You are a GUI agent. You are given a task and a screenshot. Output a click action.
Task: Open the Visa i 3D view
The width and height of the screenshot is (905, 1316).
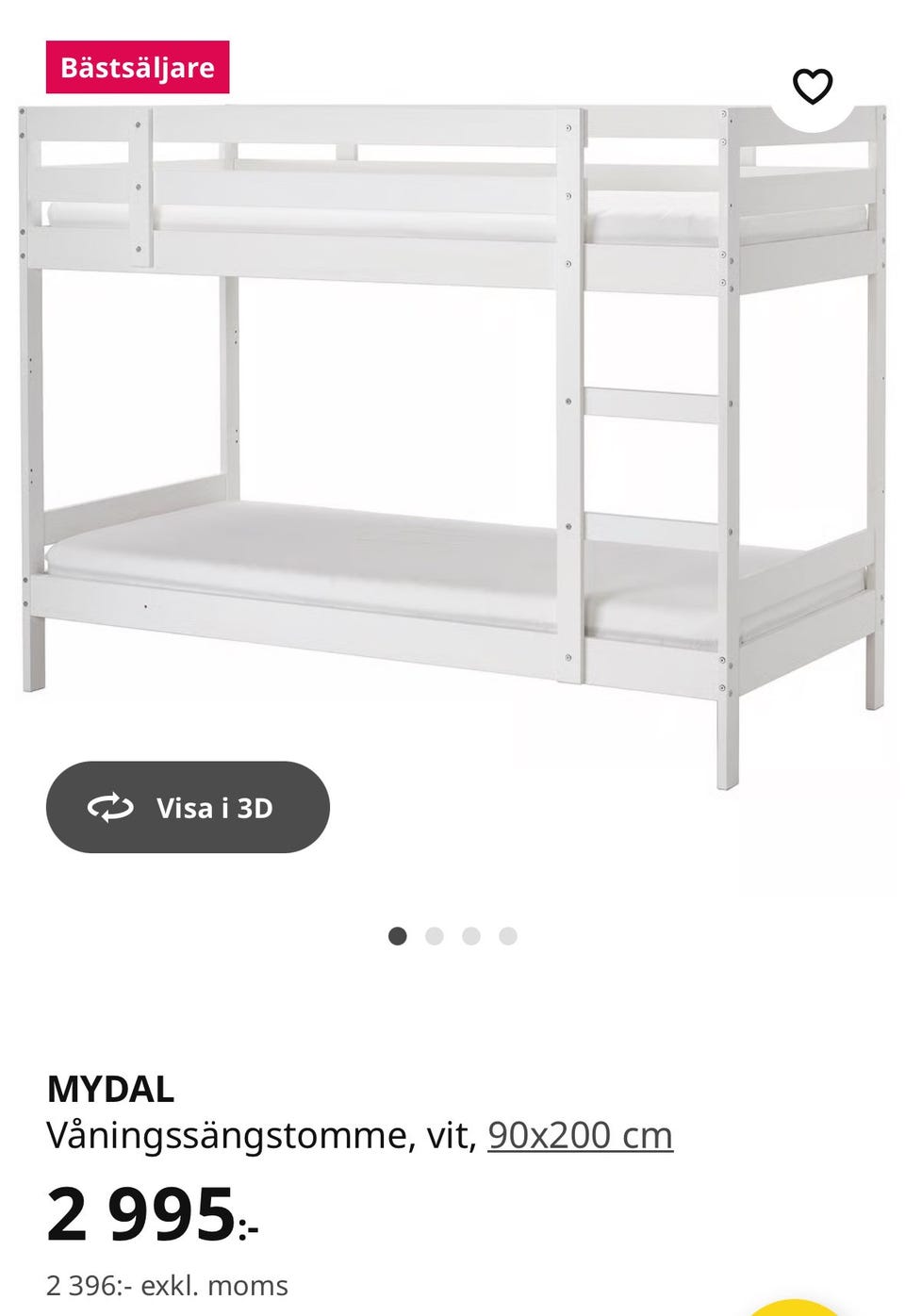click(x=188, y=808)
